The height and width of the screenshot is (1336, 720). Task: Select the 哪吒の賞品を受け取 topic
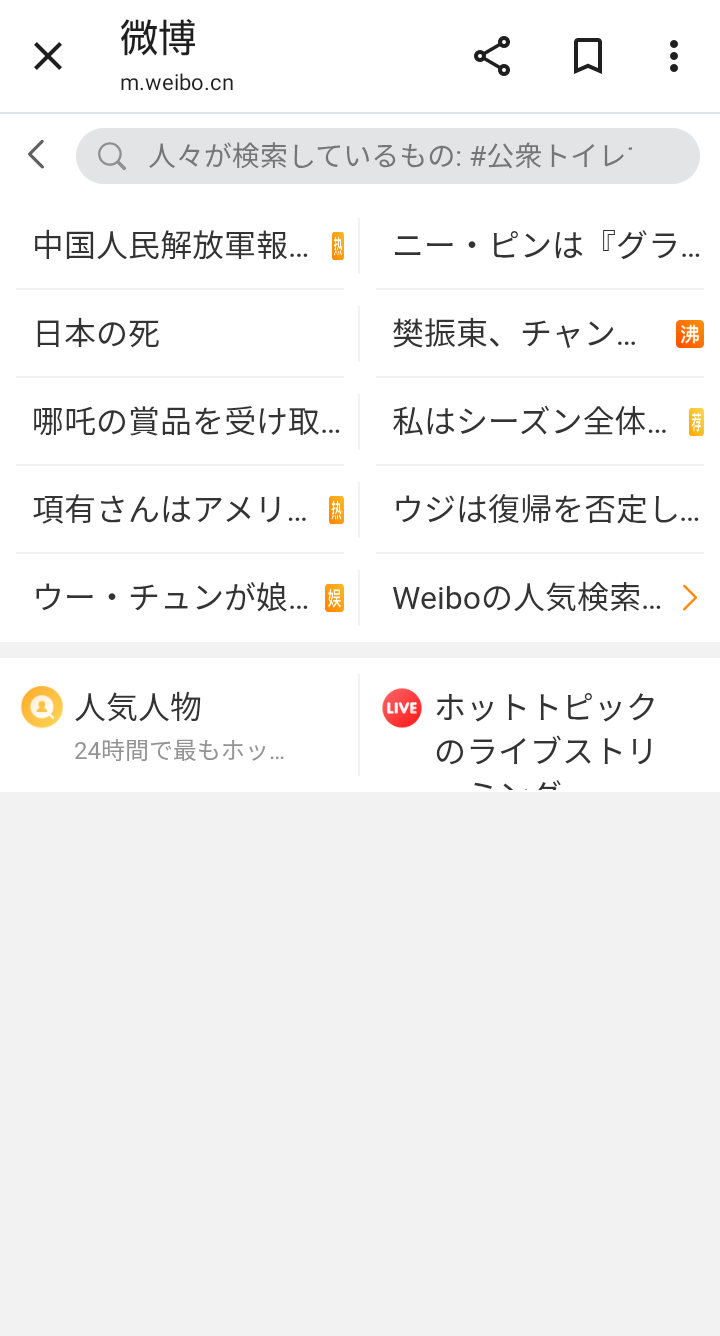(x=186, y=422)
